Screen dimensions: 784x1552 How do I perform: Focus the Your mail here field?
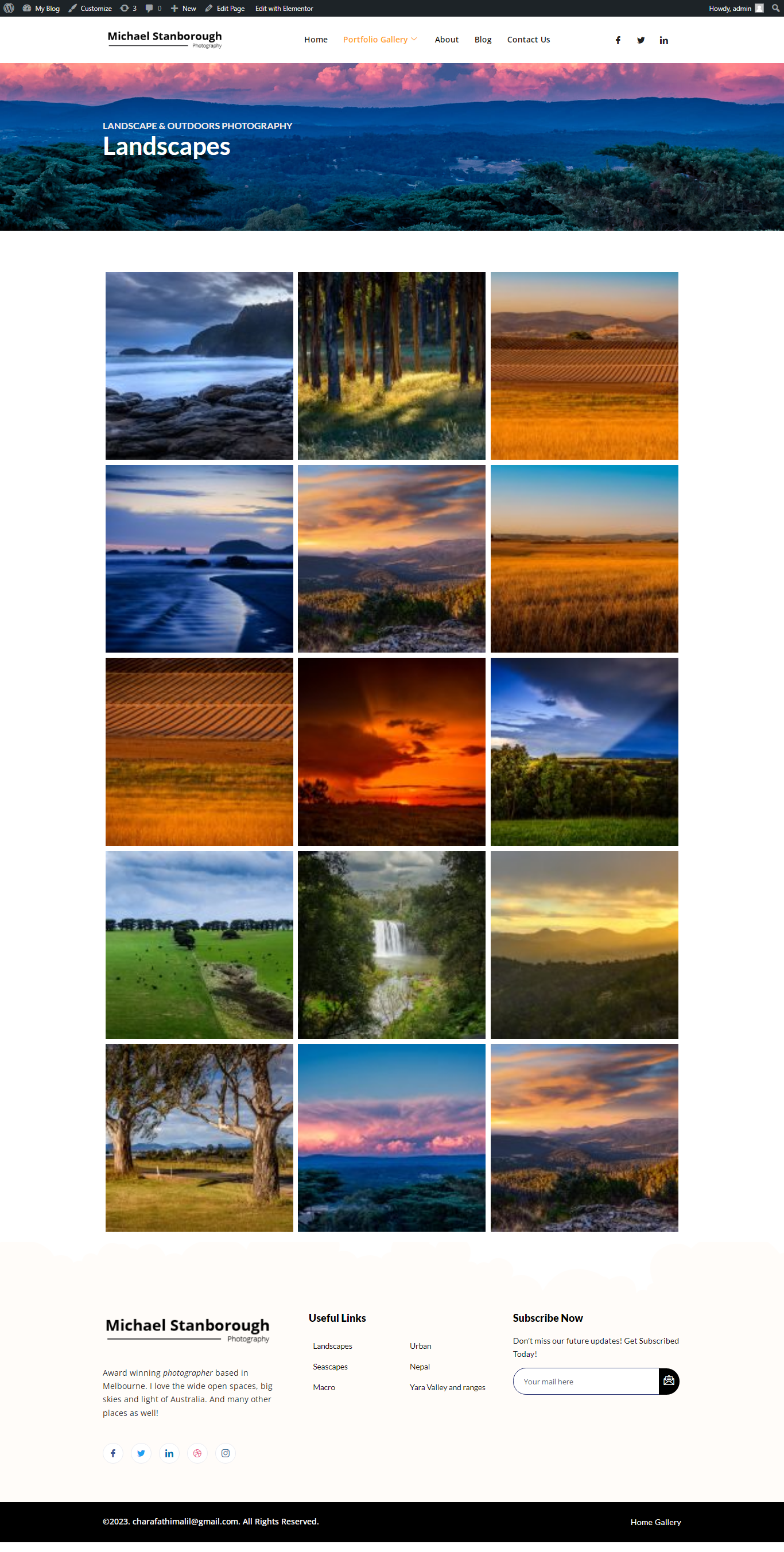(585, 1382)
